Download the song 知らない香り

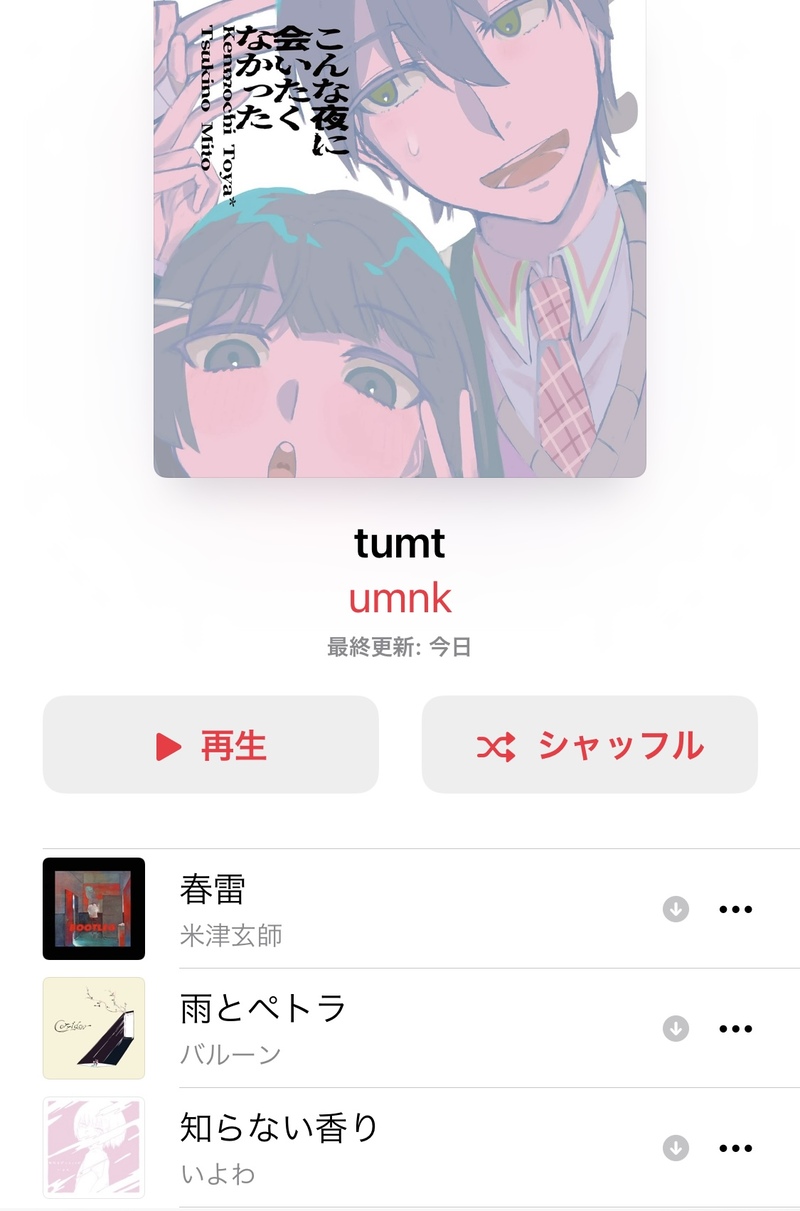click(676, 1148)
